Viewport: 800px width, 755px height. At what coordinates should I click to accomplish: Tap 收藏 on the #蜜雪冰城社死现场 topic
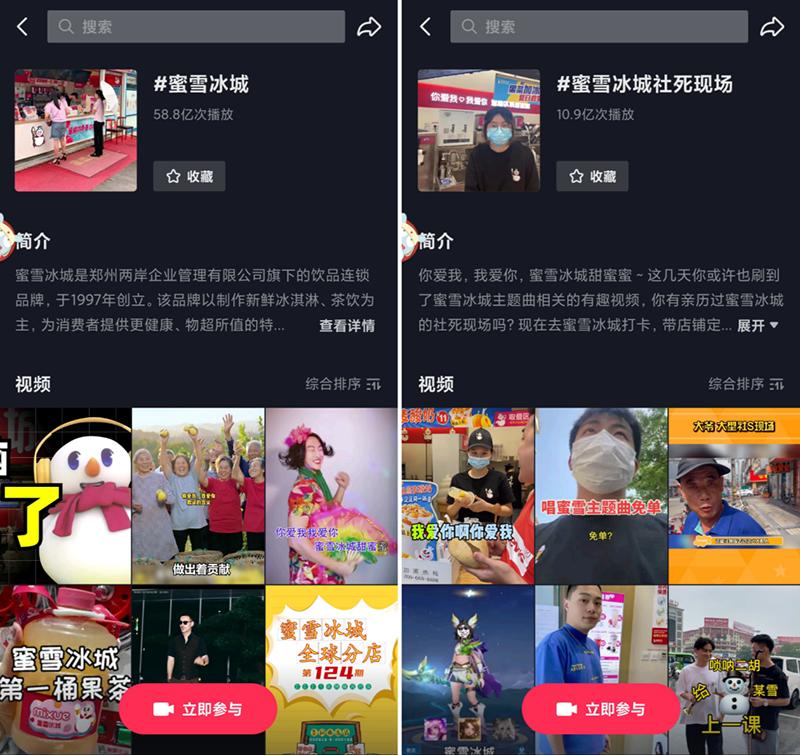click(x=592, y=176)
